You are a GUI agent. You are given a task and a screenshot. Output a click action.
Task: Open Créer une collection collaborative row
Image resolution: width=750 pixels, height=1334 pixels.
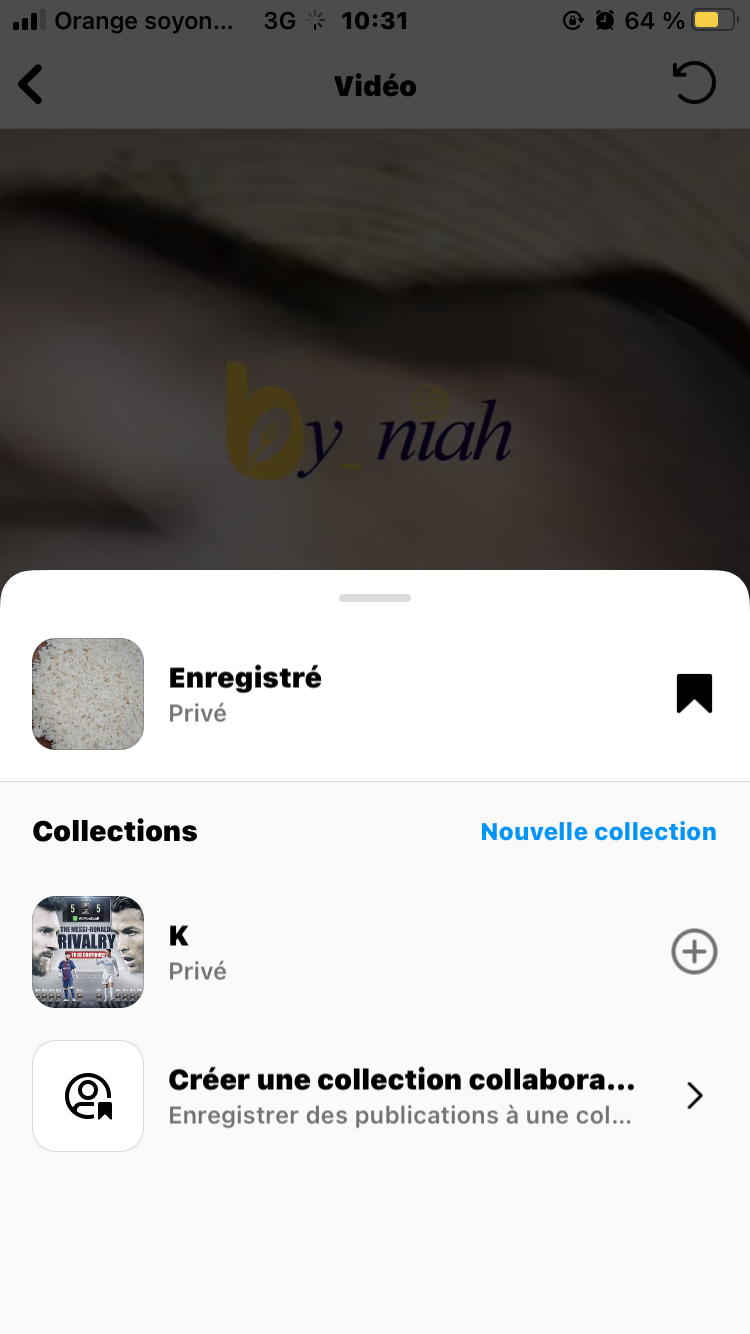coord(400,1096)
